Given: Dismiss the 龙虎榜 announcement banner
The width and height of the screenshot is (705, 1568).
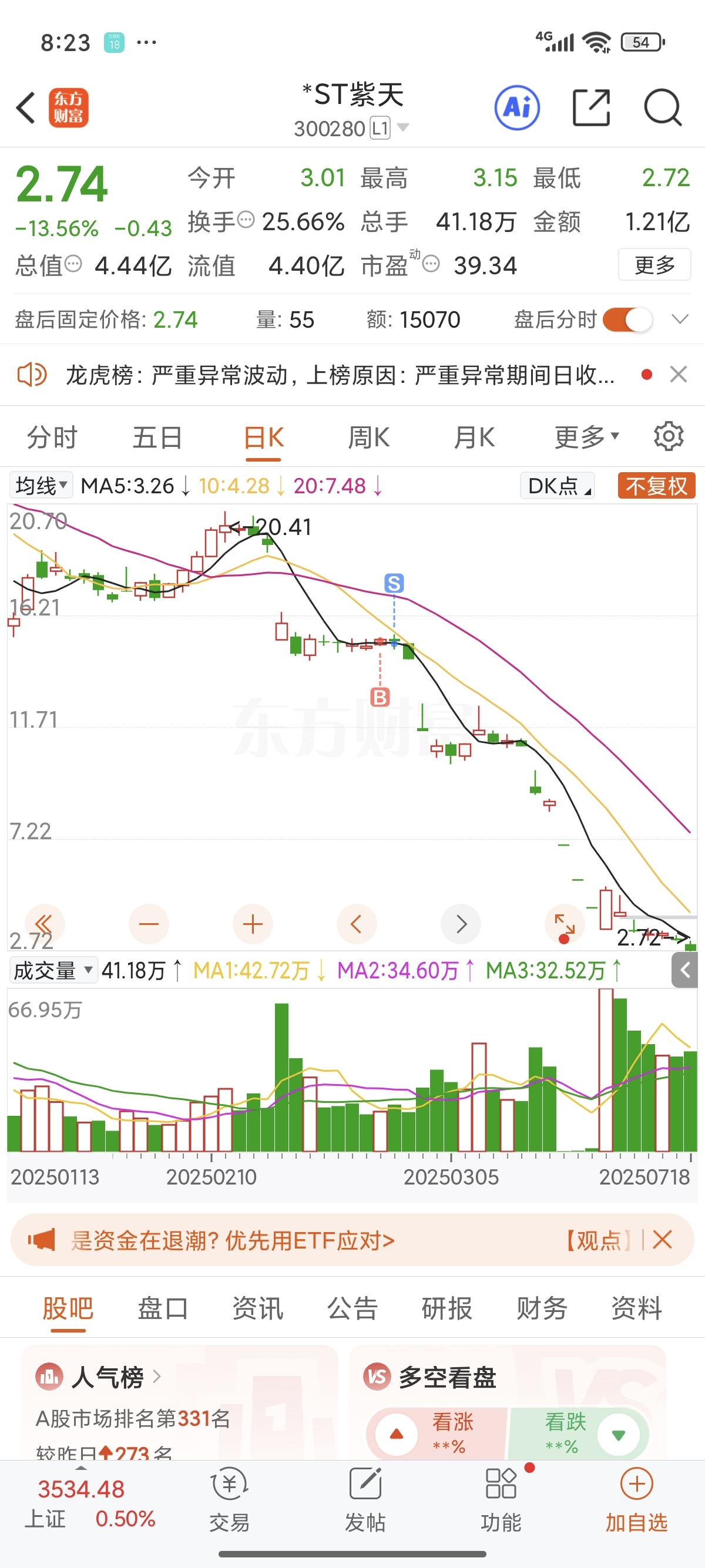Looking at the screenshot, I should pos(678,374).
